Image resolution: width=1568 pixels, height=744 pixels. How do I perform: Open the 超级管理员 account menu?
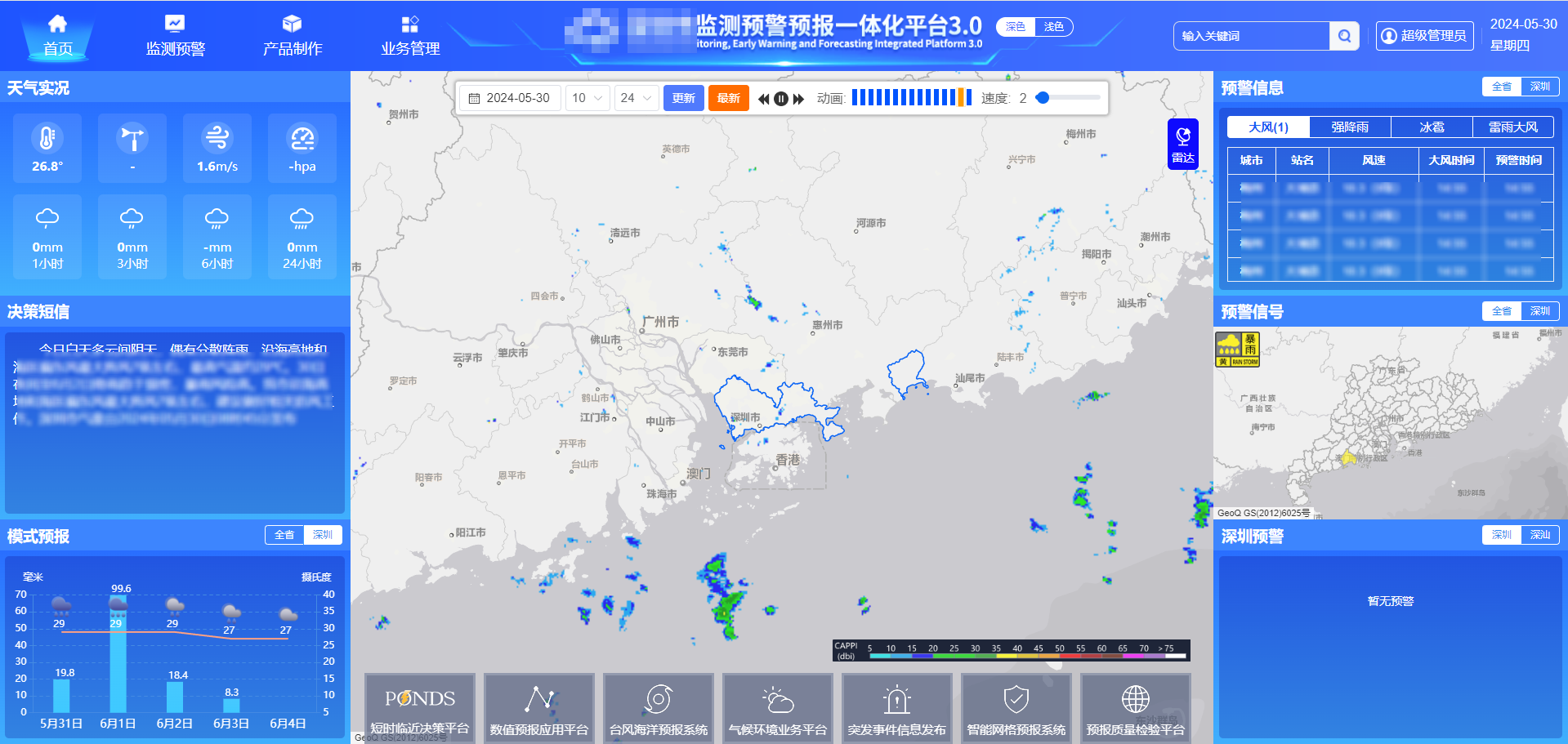1424,36
